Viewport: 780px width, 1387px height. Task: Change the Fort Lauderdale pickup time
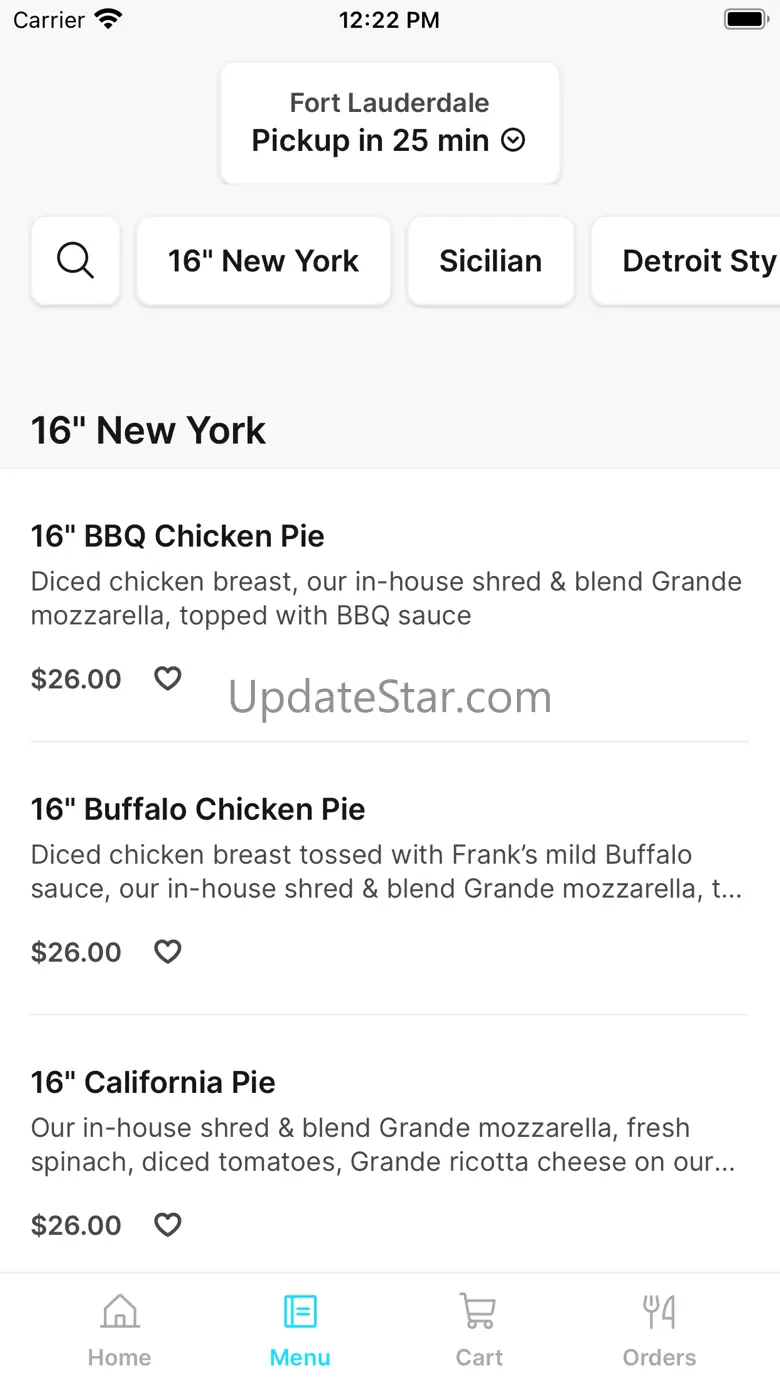389,124
